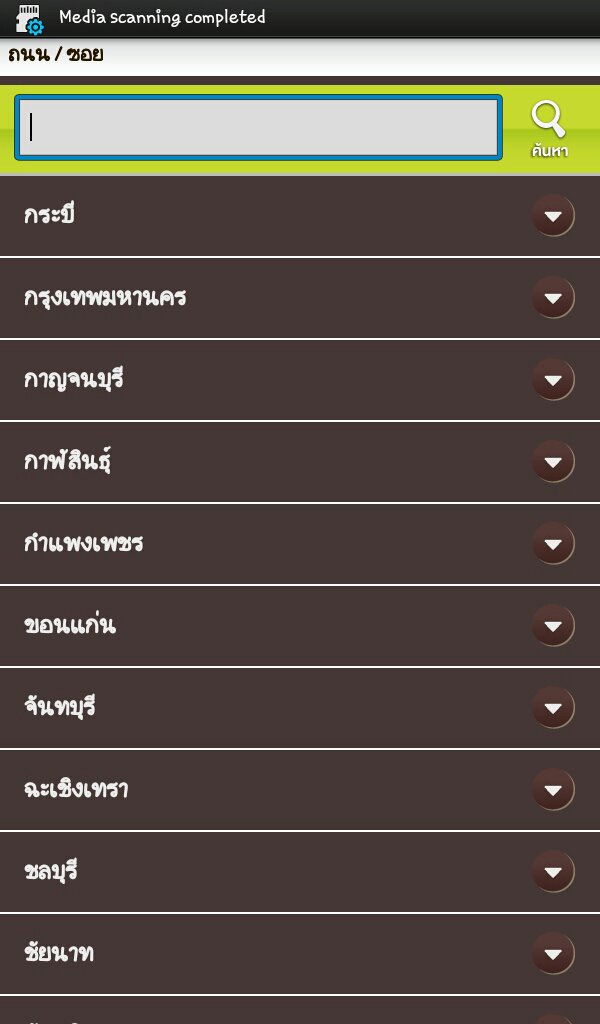The width and height of the screenshot is (600, 1024).
Task: Expand the ฉะเชิงเทรา row
Action: pyautogui.click(x=300, y=790)
